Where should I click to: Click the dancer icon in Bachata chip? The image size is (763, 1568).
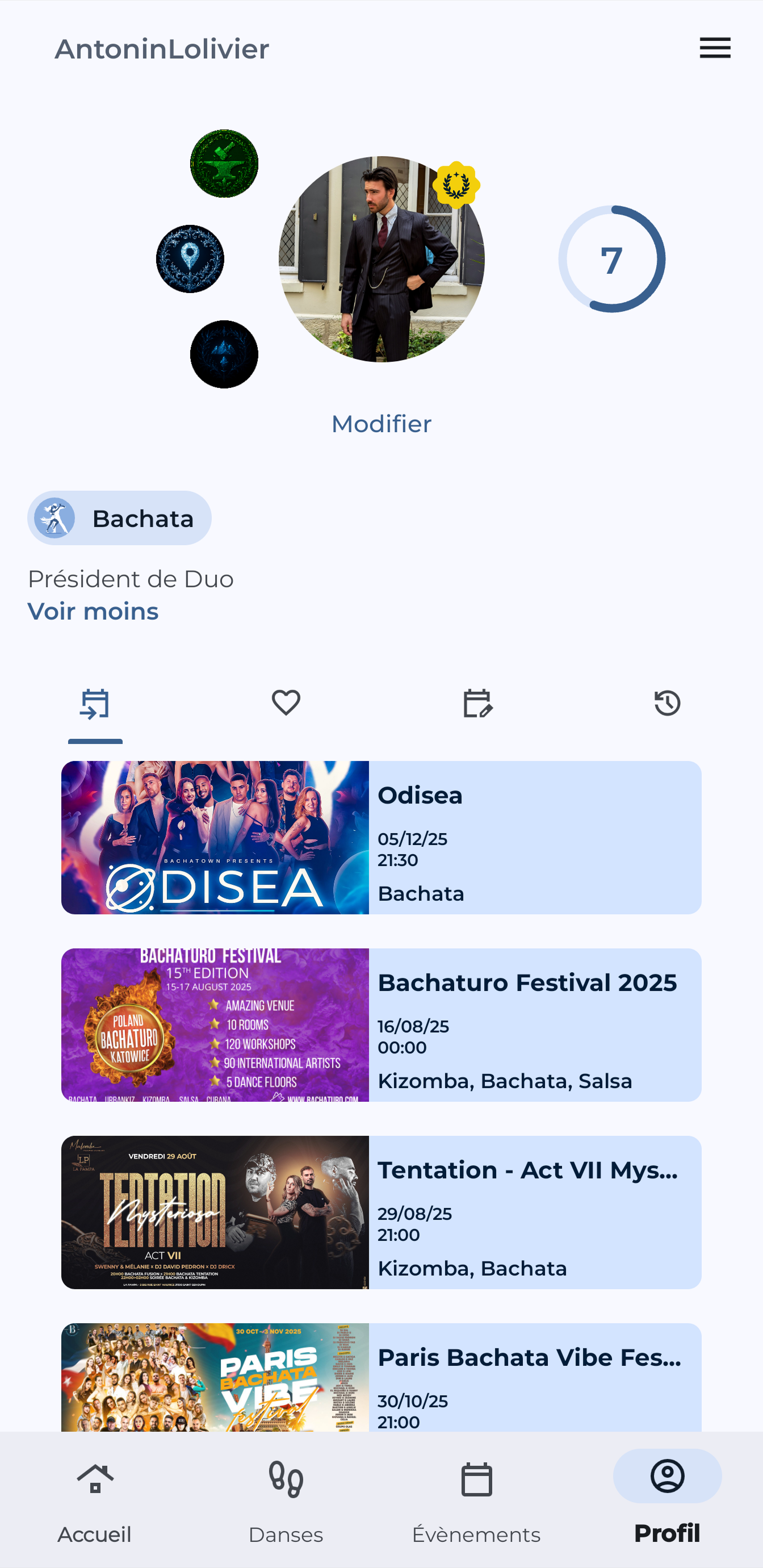(56, 518)
